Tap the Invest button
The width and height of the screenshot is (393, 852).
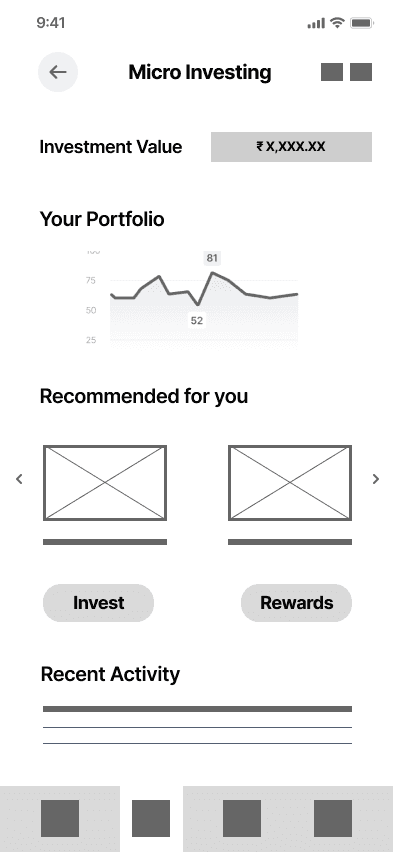click(98, 603)
